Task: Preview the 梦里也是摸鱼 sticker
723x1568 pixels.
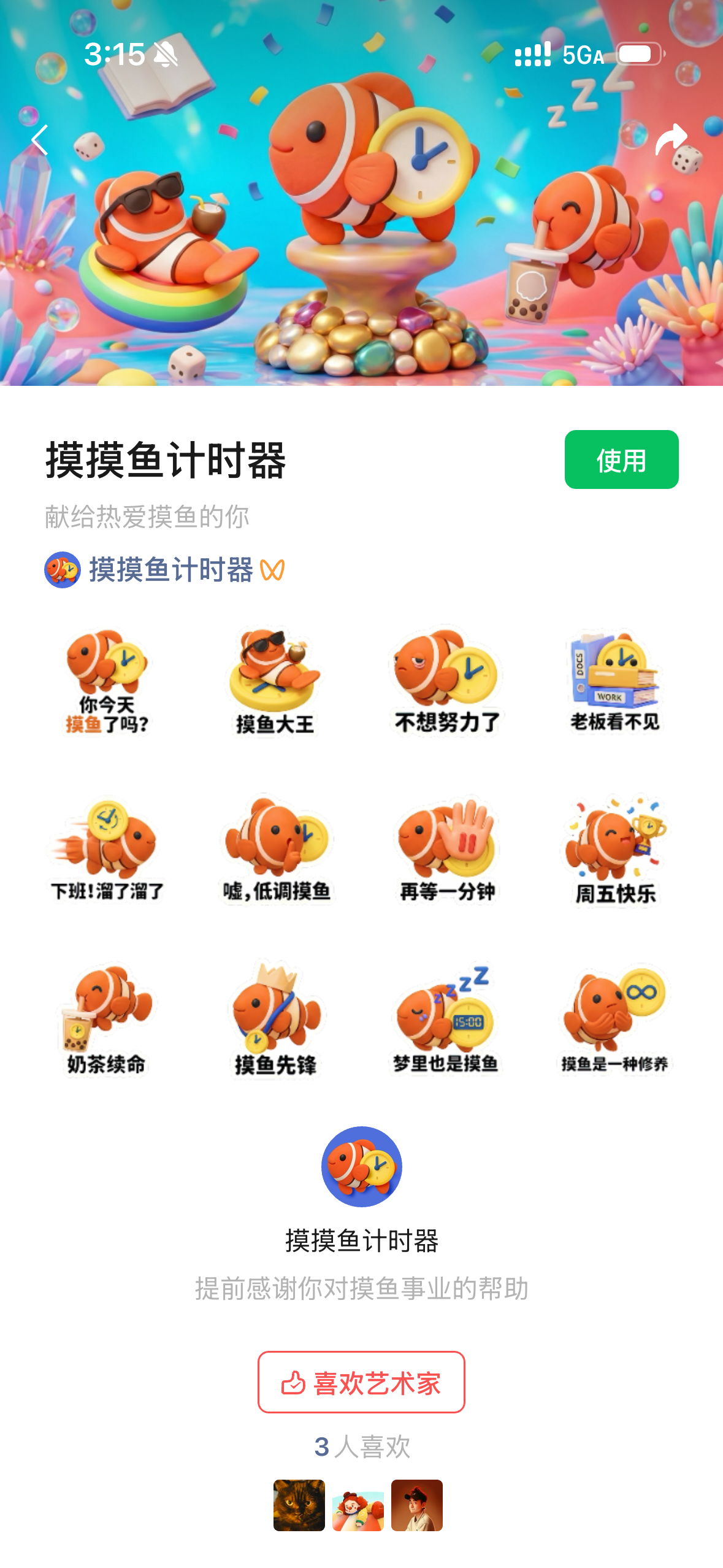Action: pos(445,1020)
